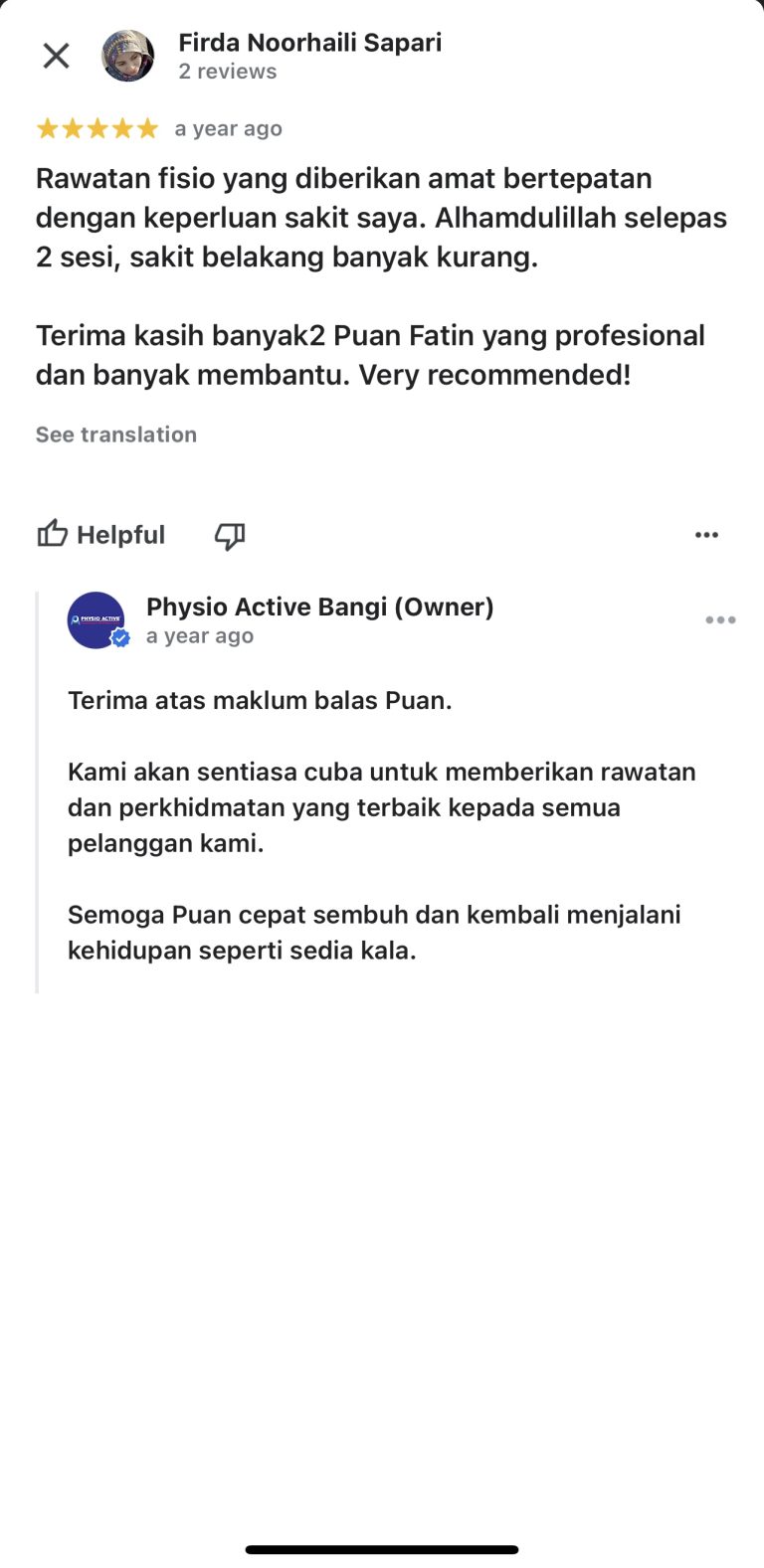Mark the review as Helpful
764x1568 pixels.
pyautogui.click(x=101, y=535)
